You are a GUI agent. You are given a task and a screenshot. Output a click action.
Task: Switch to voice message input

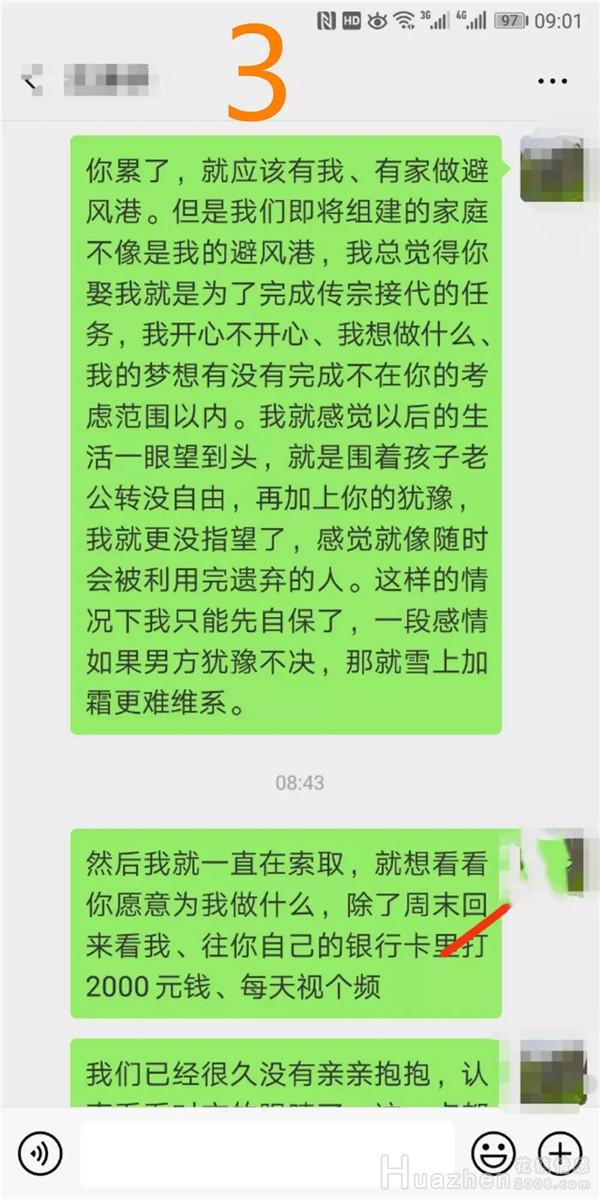coord(40,1152)
